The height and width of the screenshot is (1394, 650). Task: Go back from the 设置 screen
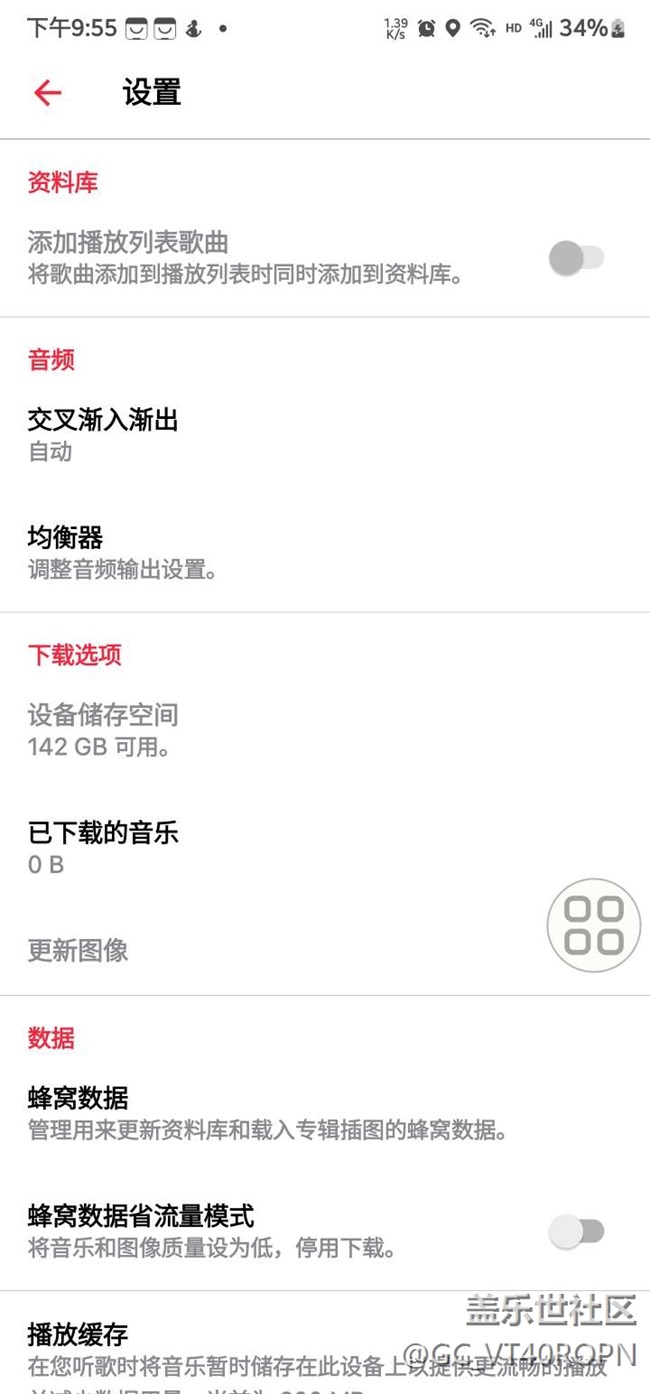(47, 93)
